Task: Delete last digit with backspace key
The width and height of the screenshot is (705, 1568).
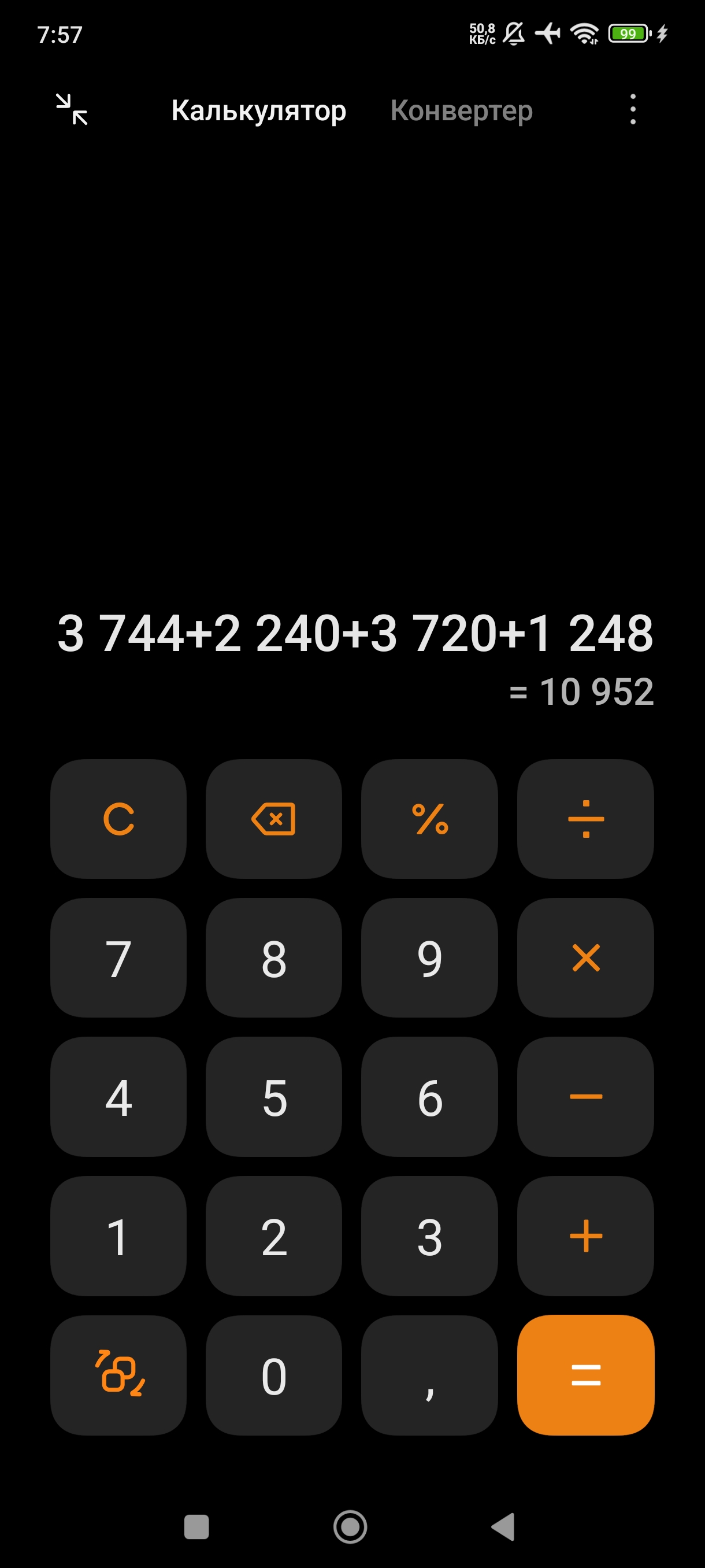Action: click(274, 819)
